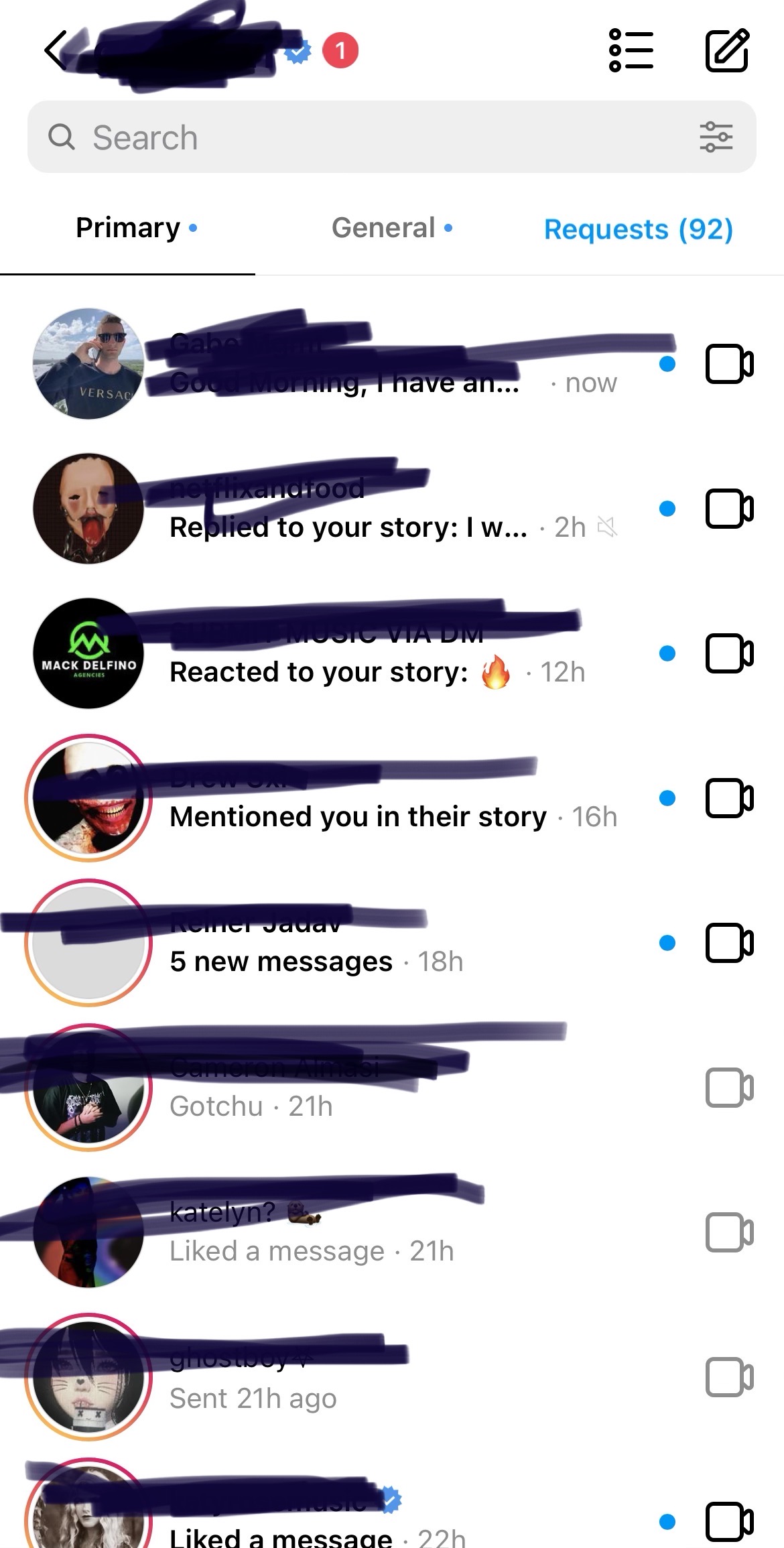784x1548 pixels.
Task: Switch to the General tab
Action: pos(392,228)
